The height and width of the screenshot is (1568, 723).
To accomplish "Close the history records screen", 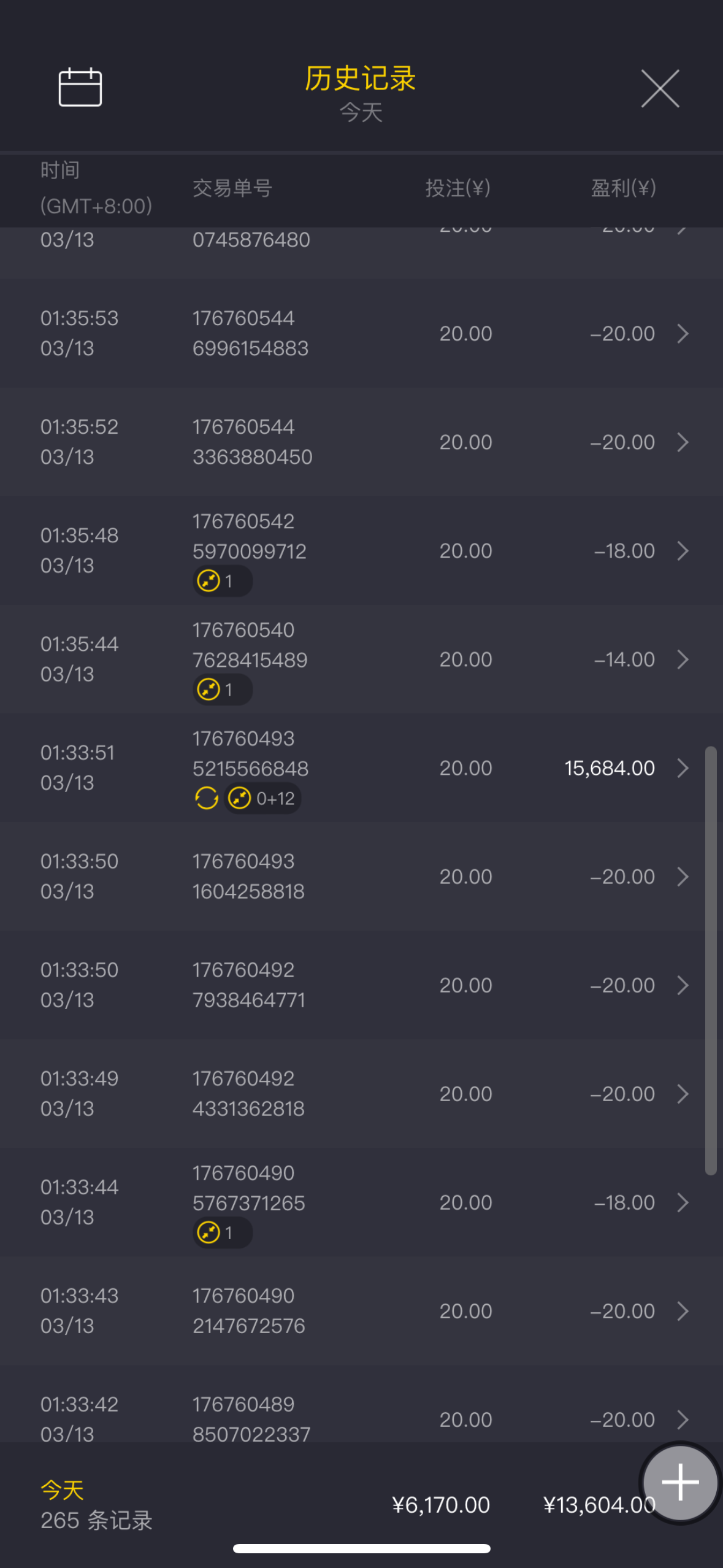I will [x=660, y=88].
